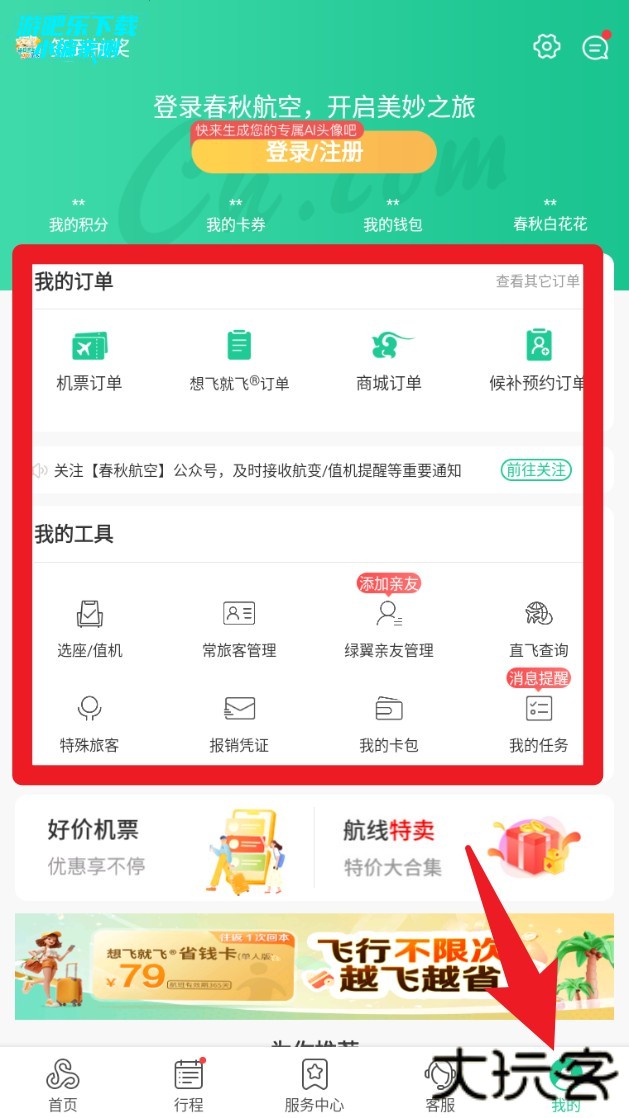This screenshot has height=1118, width=629.
Task: Switch to the 首页 tab
Action: point(63,1084)
